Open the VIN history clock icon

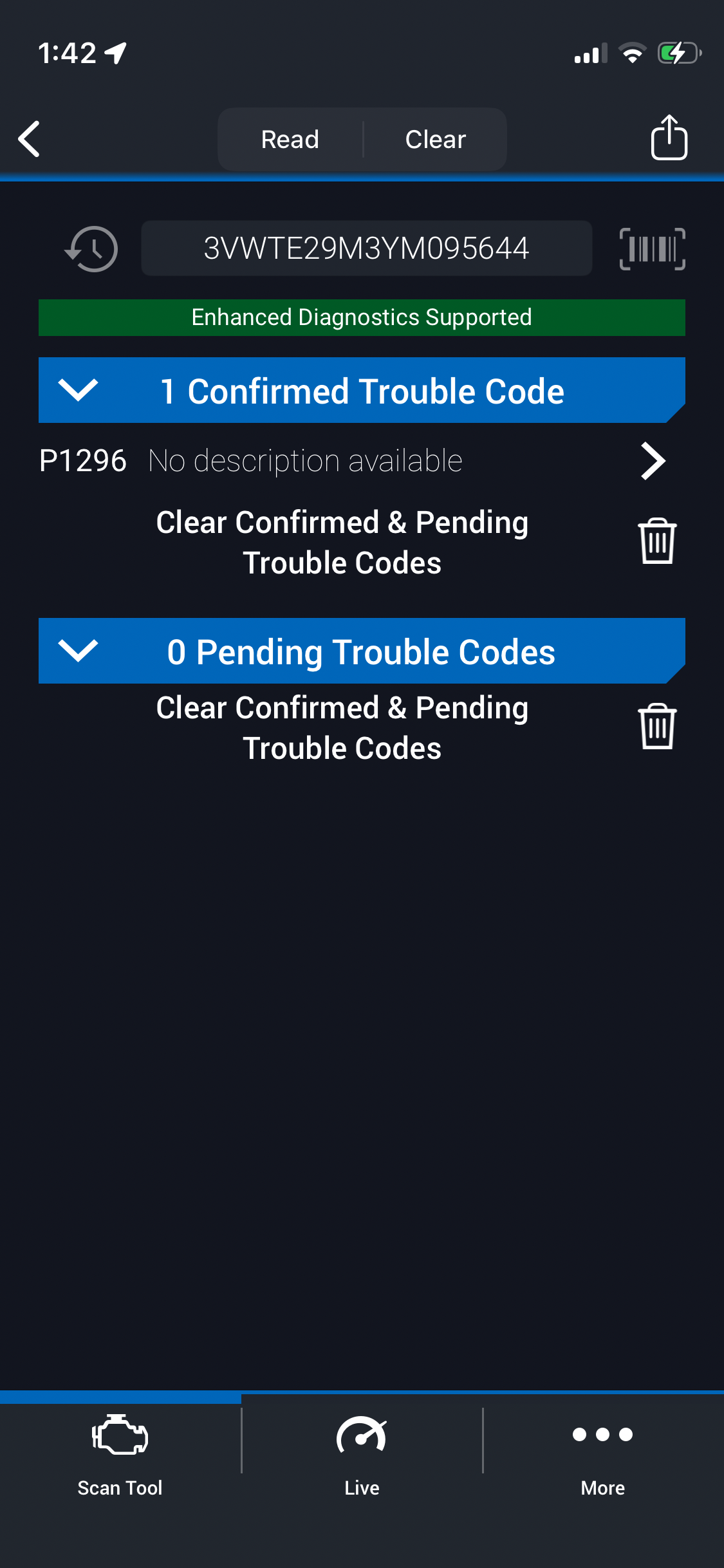(x=92, y=249)
